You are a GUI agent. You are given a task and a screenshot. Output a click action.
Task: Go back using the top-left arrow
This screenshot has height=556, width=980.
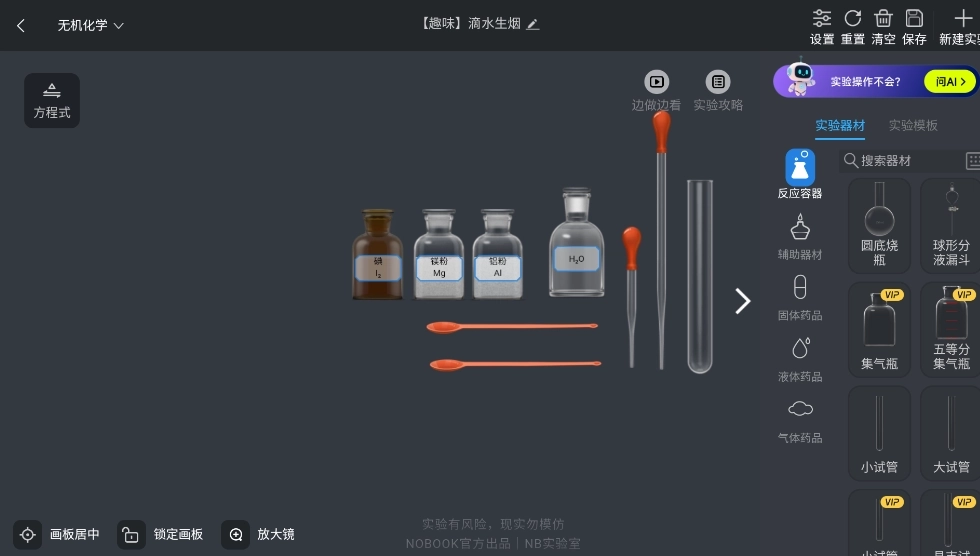(x=21, y=25)
